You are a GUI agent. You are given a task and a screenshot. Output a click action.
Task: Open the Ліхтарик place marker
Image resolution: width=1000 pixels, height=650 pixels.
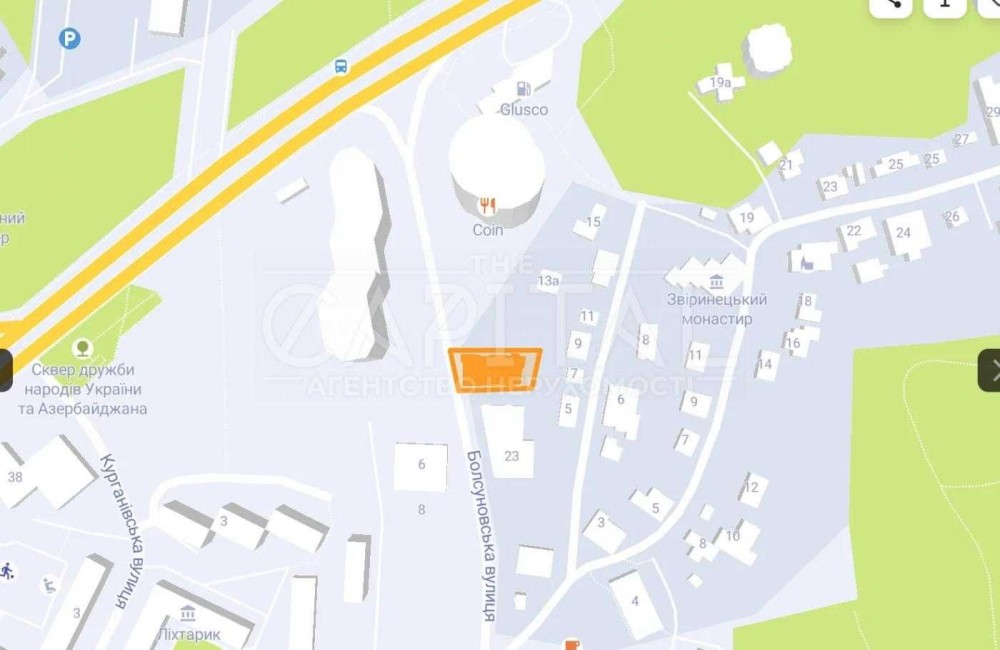[188, 613]
